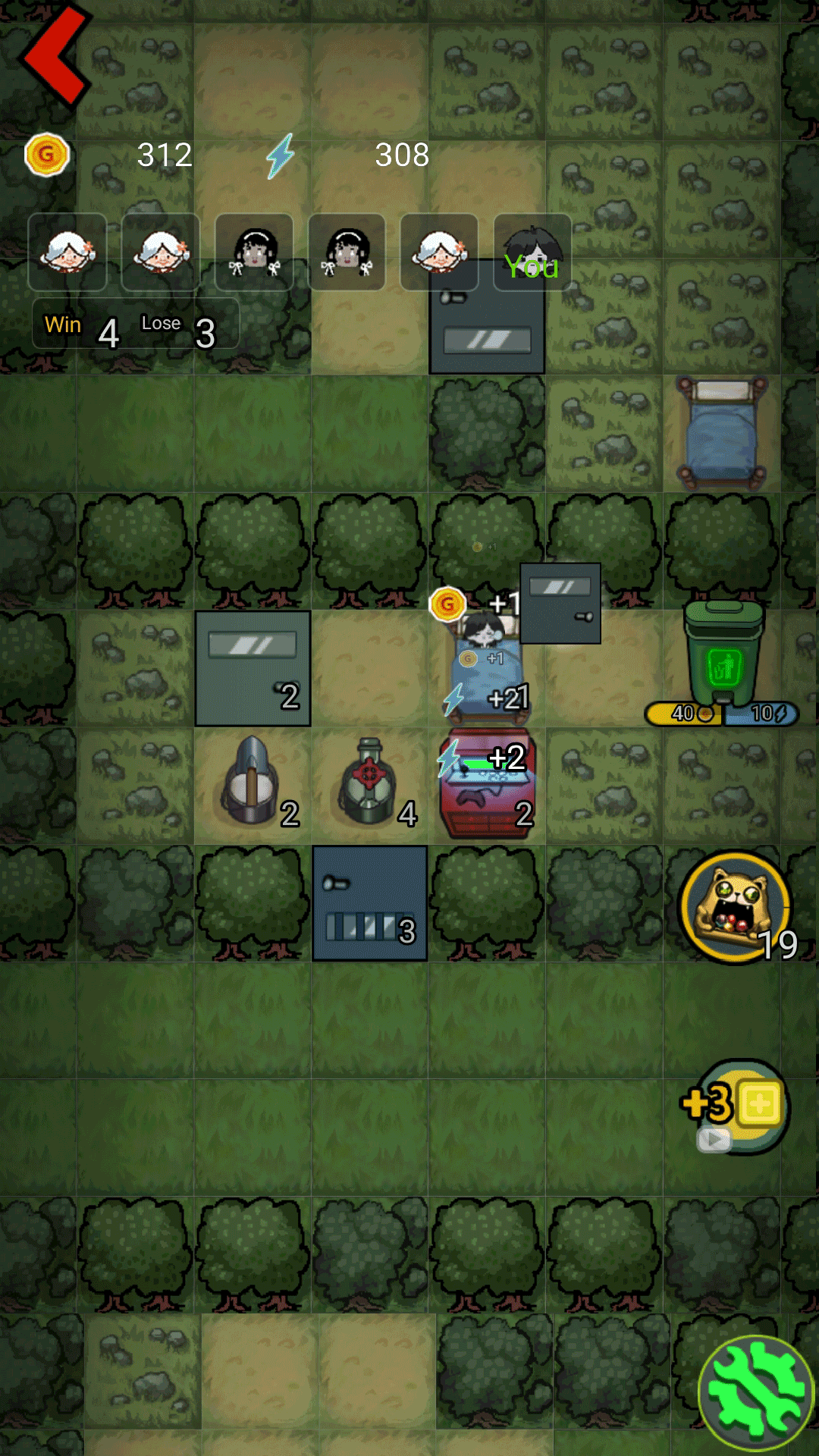Open the green wrench settings button

pyautogui.click(x=755, y=1392)
